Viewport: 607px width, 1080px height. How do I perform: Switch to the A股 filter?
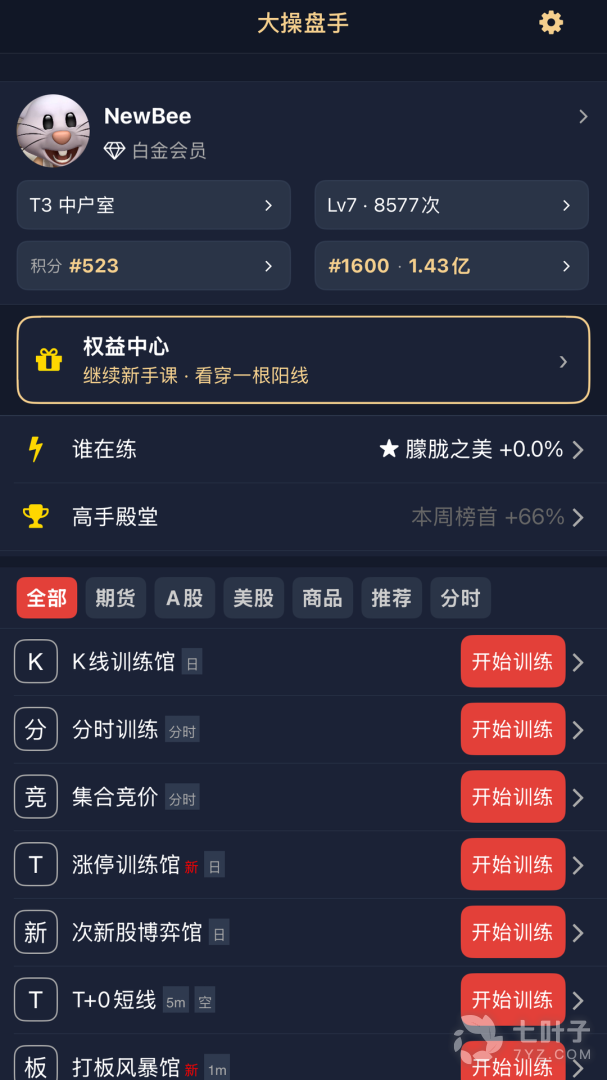point(185,598)
